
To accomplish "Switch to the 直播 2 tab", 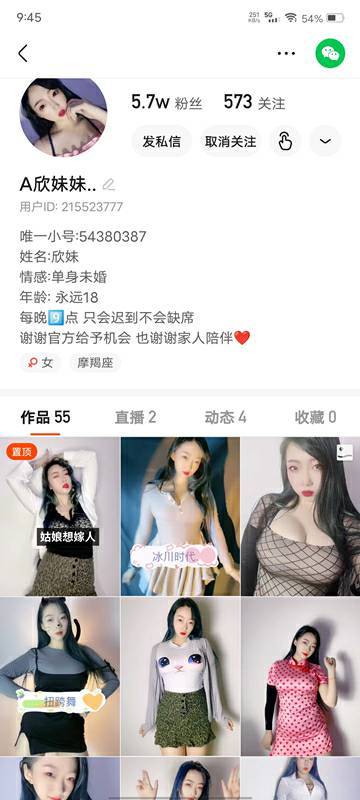I will 135,417.
